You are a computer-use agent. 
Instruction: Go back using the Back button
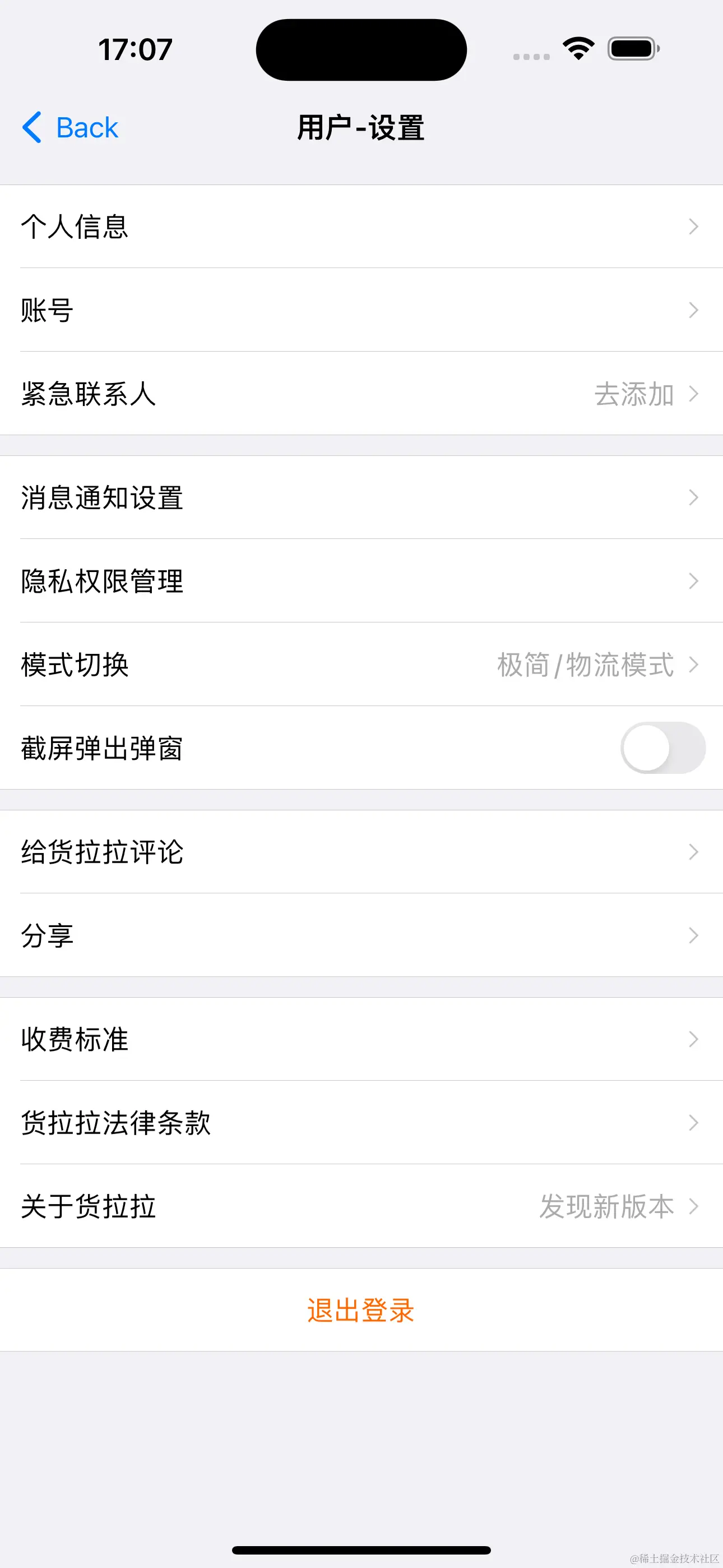click(x=71, y=128)
